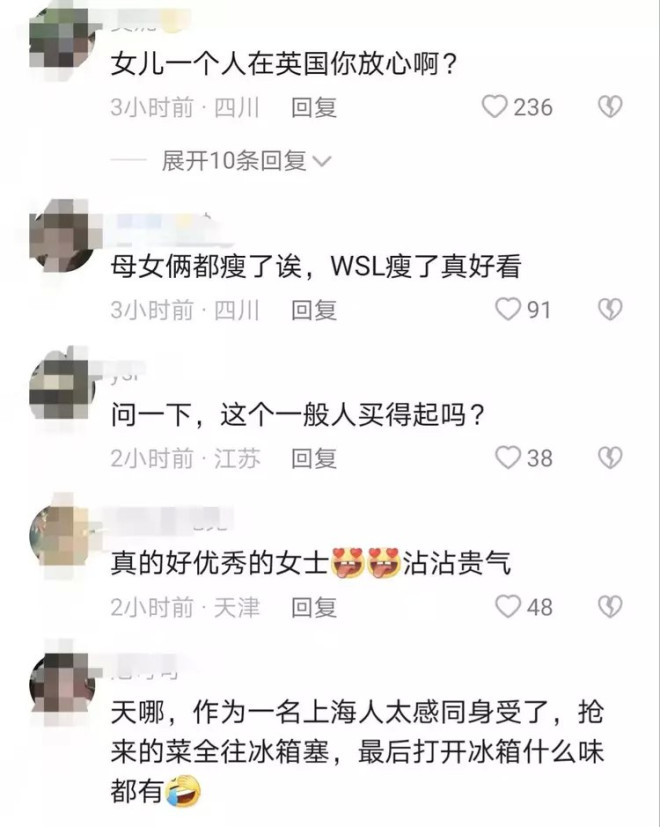The image size is (660, 827).
Task: Open avatar of the 上海人 commenter
Action: 62,685
